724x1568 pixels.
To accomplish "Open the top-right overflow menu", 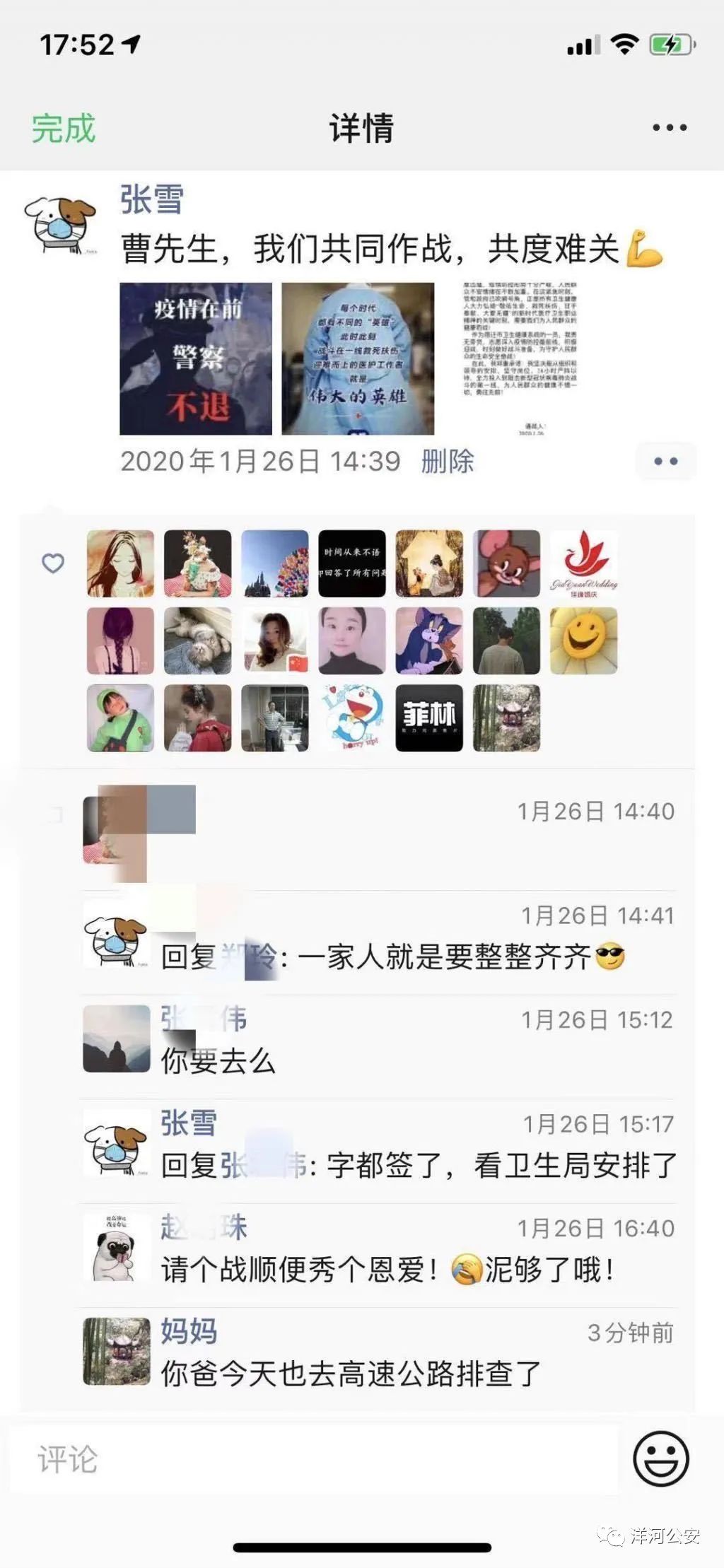I will pyautogui.click(x=669, y=128).
